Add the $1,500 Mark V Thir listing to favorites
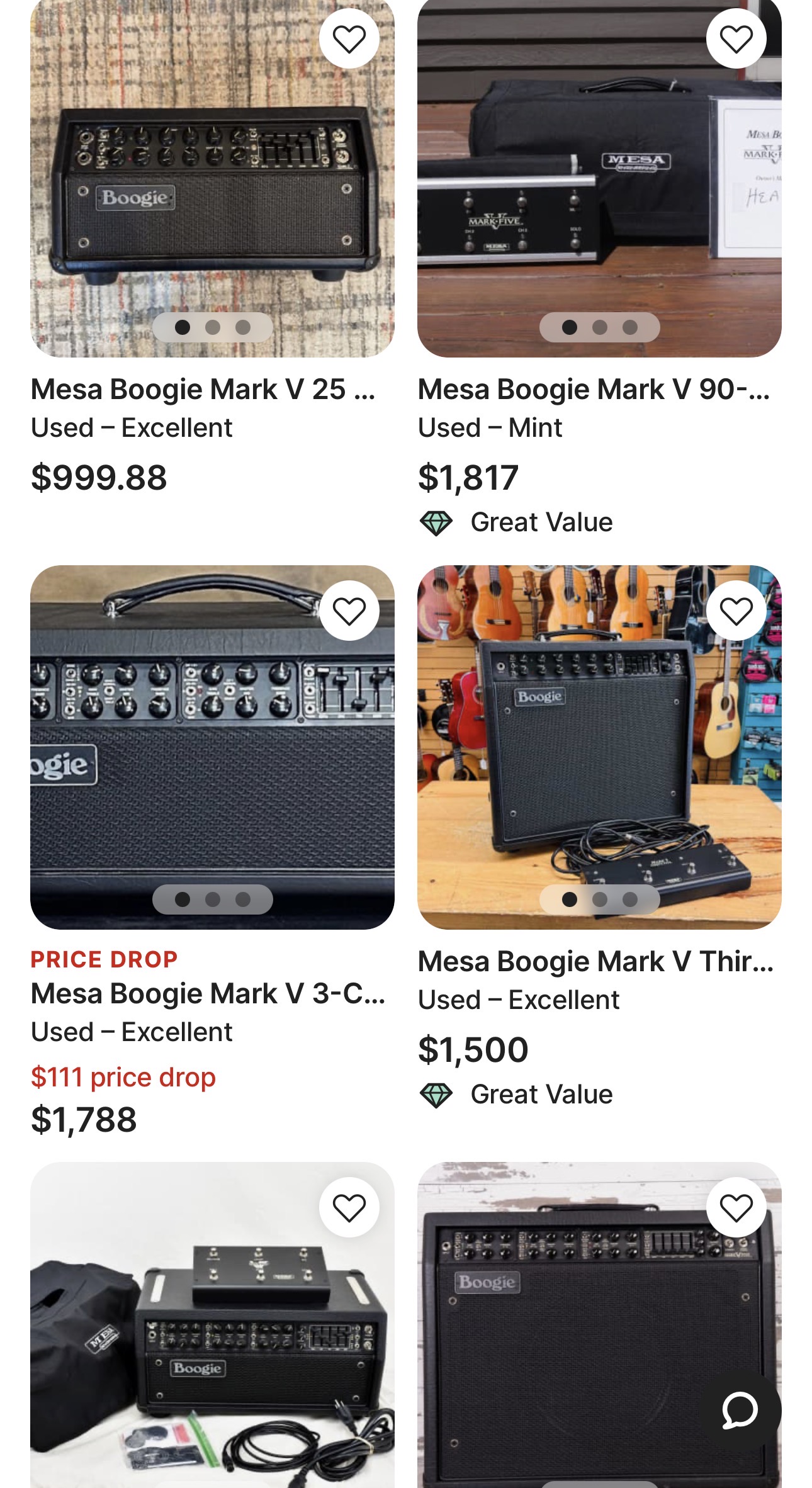Viewport: 812px width, 1488px height. pos(736,611)
